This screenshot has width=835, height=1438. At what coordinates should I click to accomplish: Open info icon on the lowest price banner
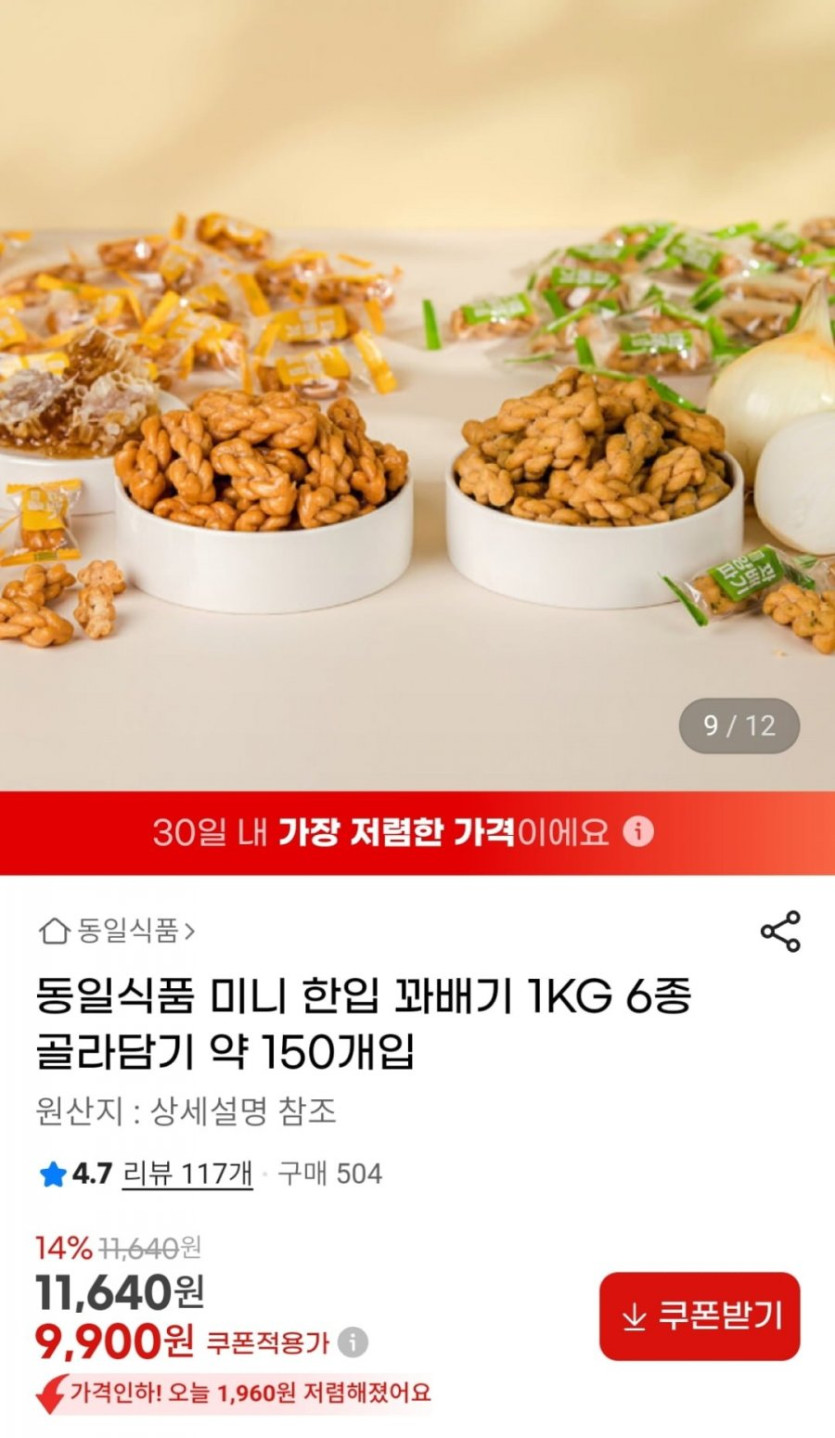point(638,832)
